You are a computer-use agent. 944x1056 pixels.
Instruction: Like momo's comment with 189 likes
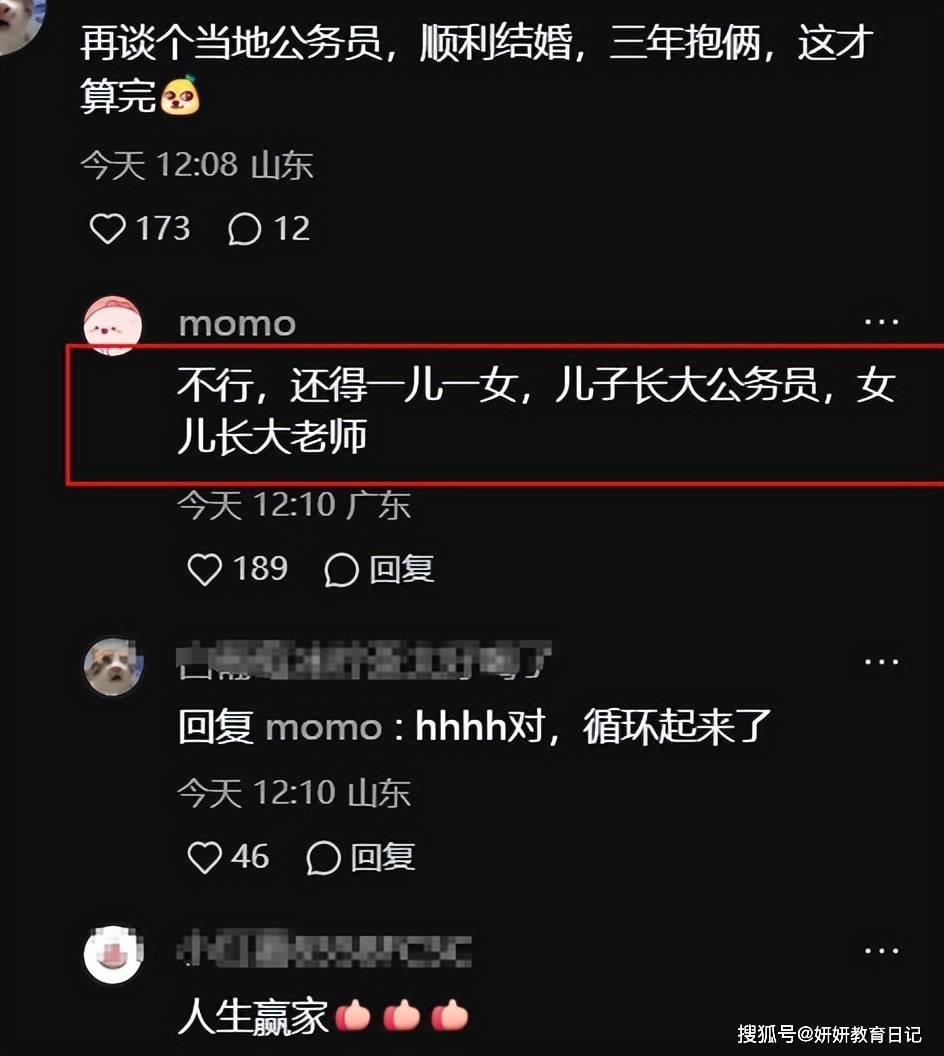[x=206, y=570]
